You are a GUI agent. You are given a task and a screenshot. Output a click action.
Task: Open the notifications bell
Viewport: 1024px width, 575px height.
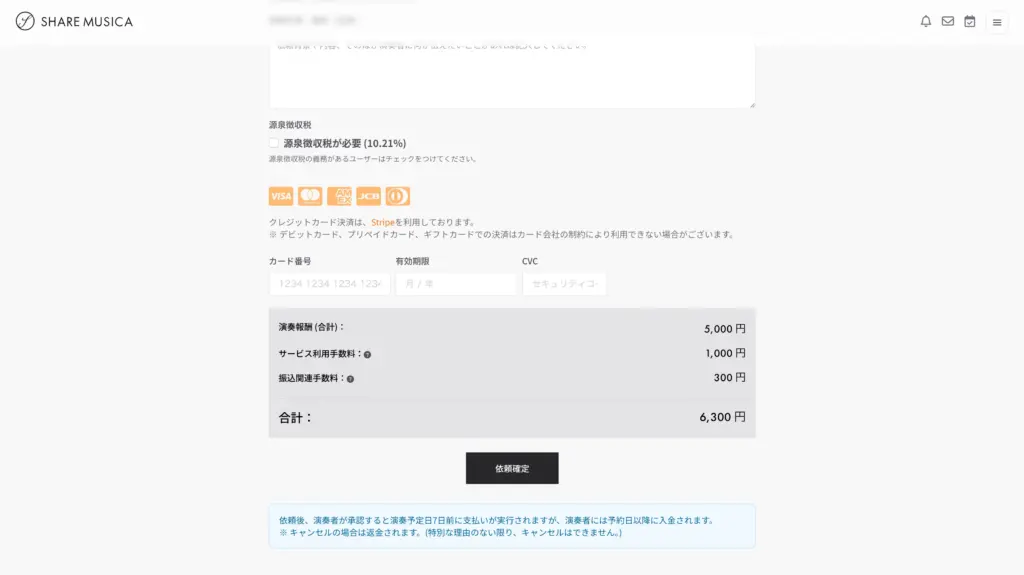pyautogui.click(x=926, y=21)
